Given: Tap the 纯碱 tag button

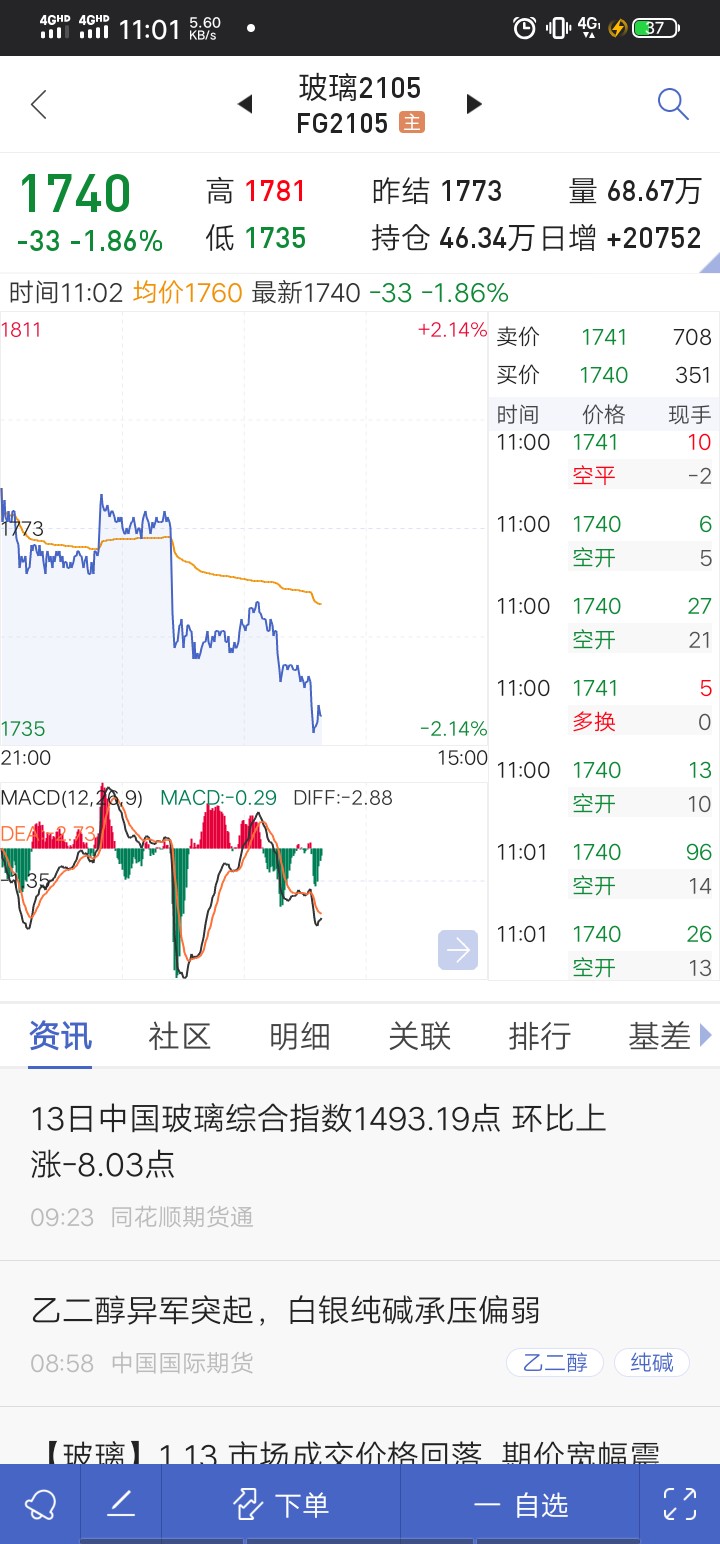Looking at the screenshot, I should [x=652, y=1362].
